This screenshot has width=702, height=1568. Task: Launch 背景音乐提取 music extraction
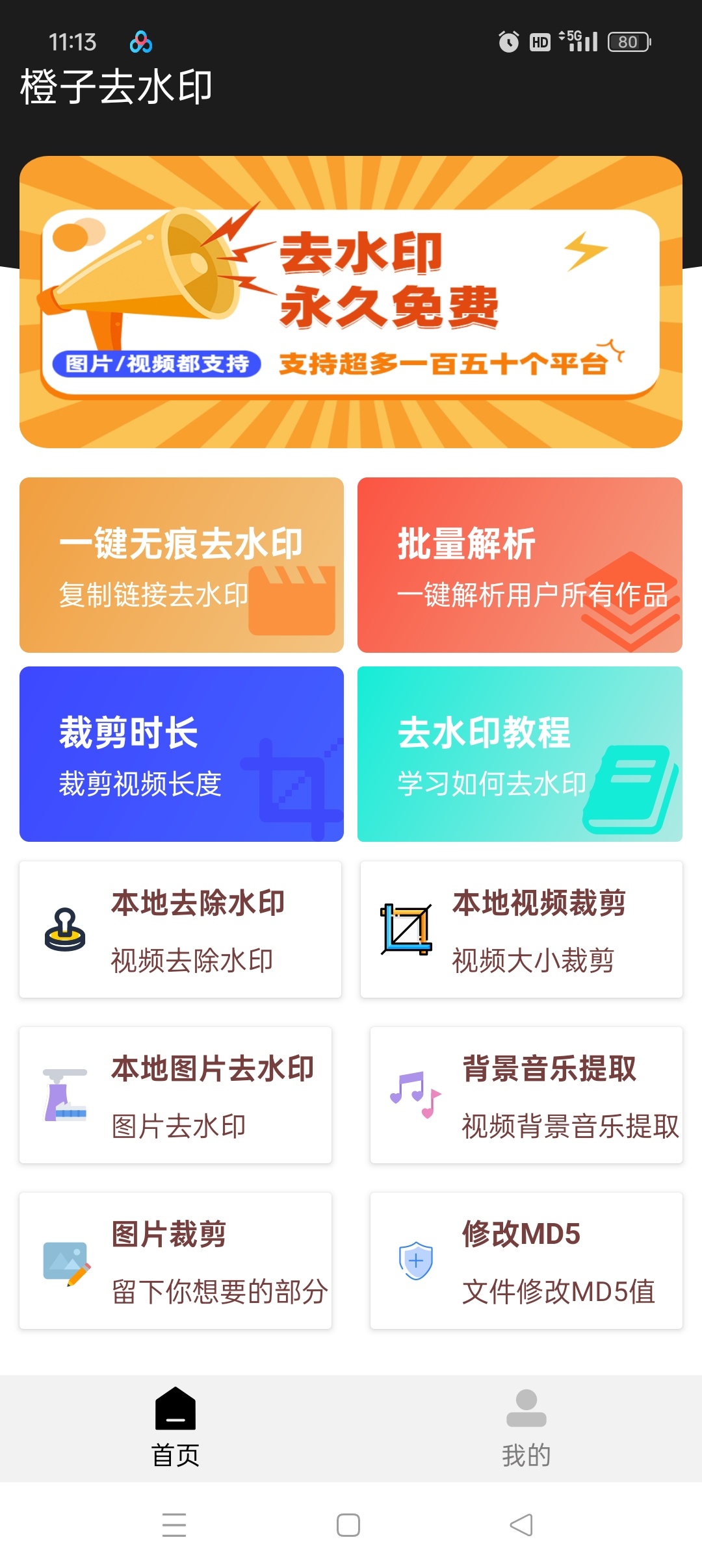point(526,1095)
